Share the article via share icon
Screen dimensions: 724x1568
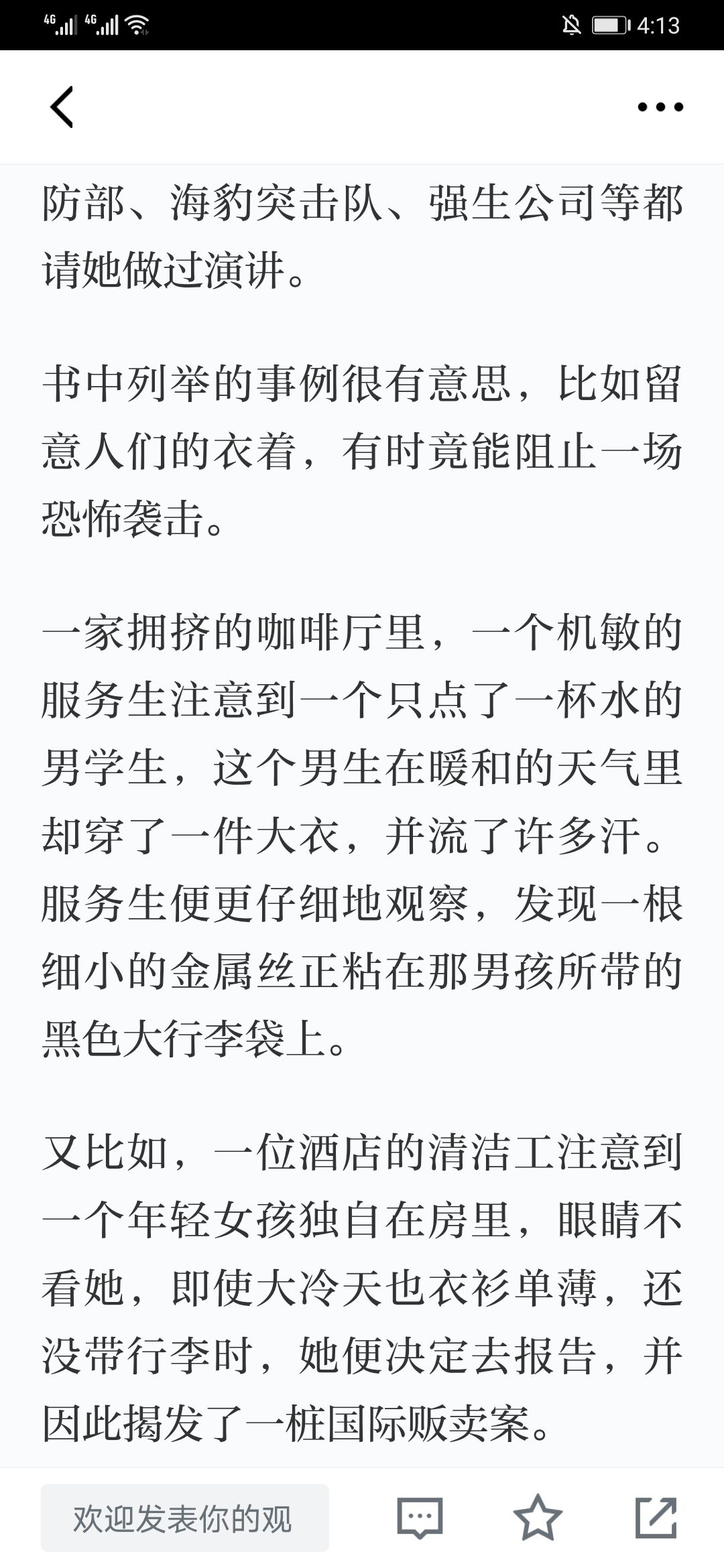click(x=656, y=1517)
